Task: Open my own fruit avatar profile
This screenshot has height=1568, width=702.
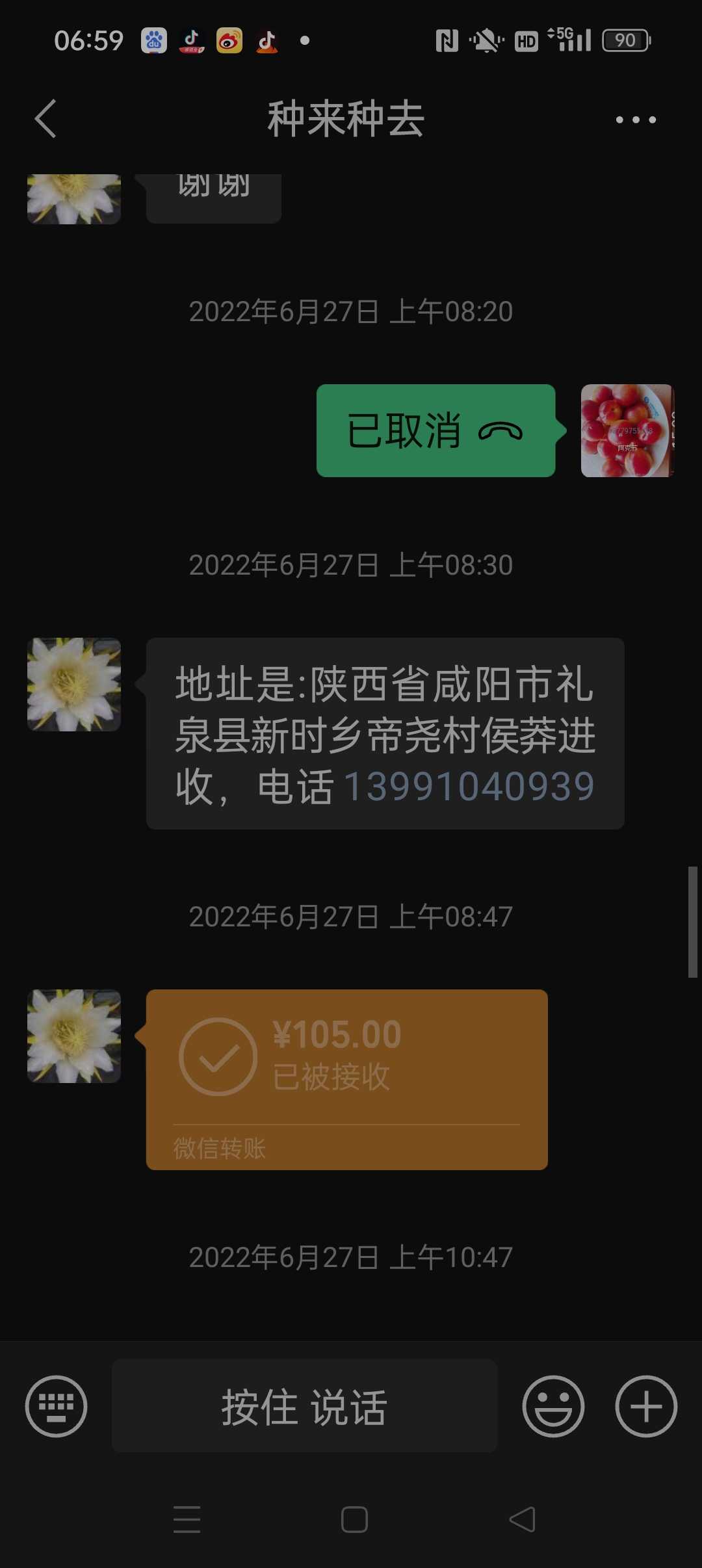Action: (x=627, y=430)
